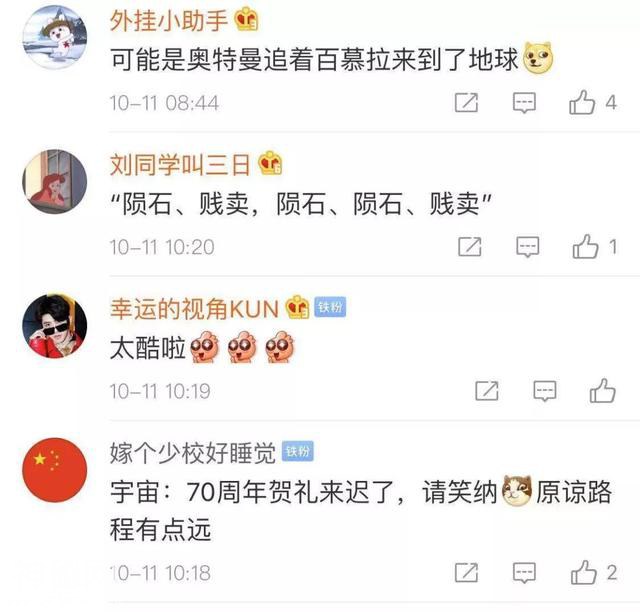Like 幸运的视角KUN's comment
The image size is (640, 612).
pyautogui.click(x=602, y=390)
